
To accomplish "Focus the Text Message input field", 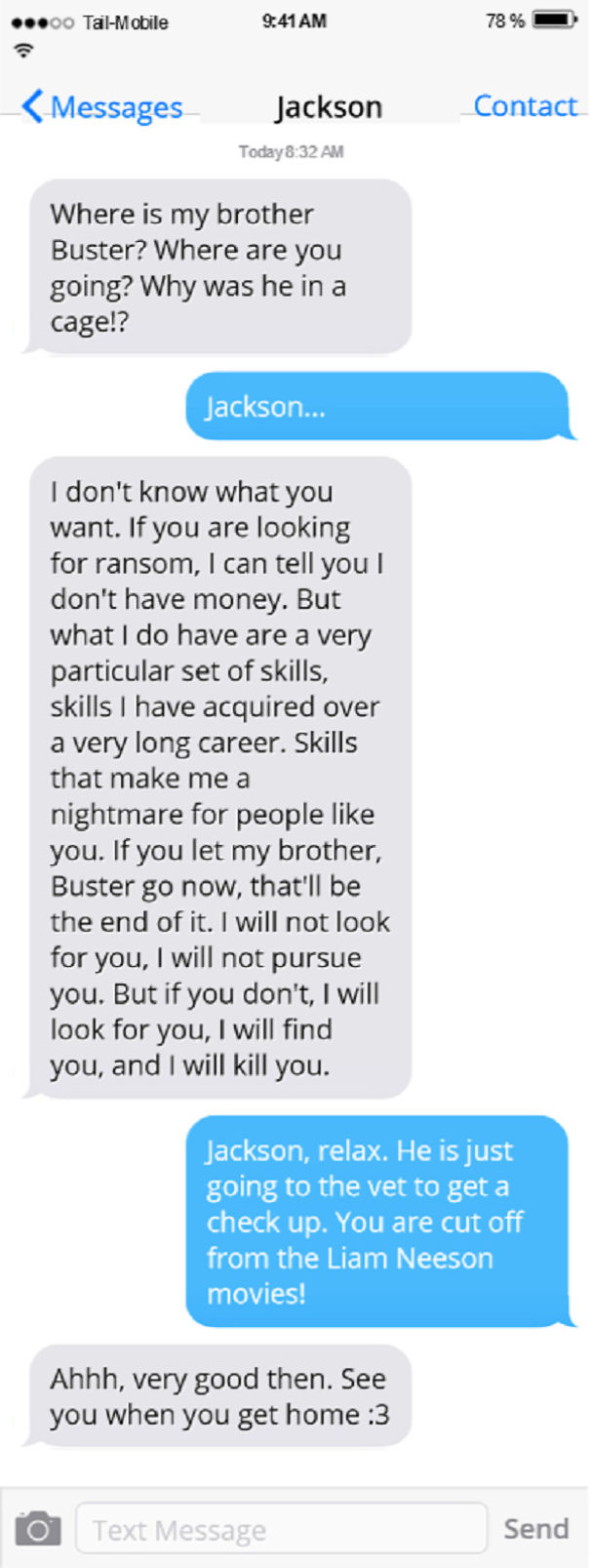I will pyautogui.click(x=281, y=1529).
